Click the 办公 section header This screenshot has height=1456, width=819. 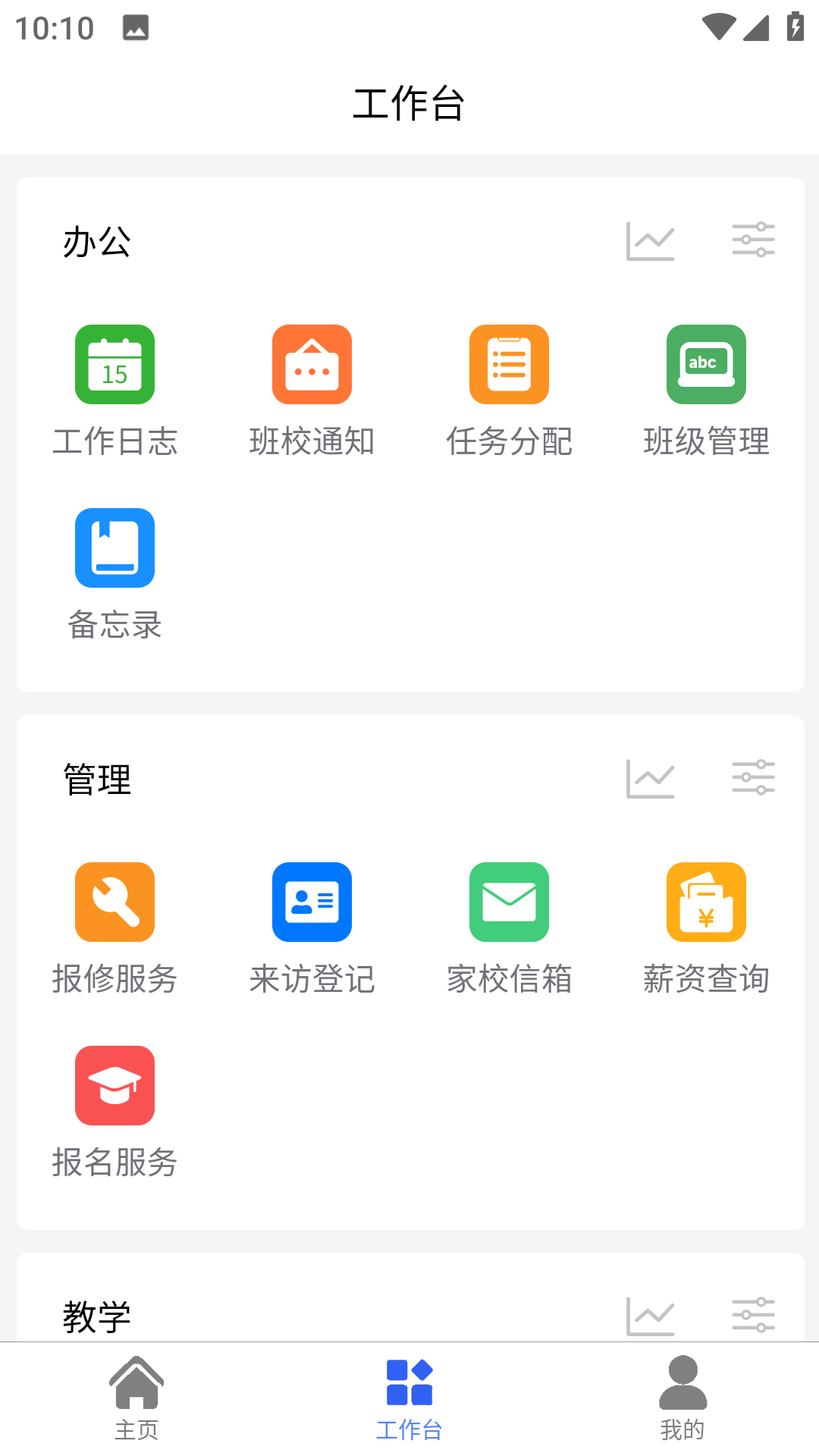[x=97, y=243]
